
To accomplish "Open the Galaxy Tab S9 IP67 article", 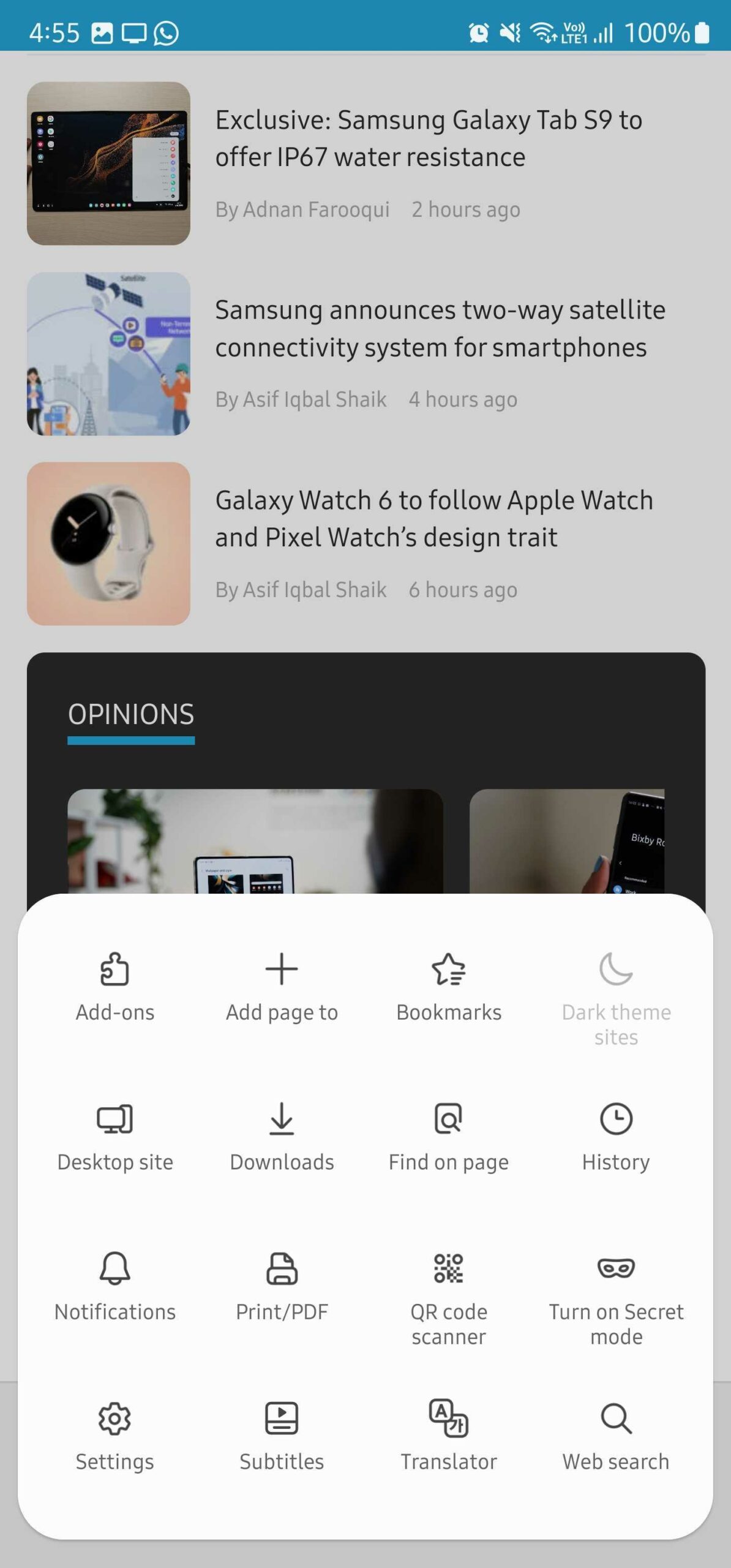I will coord(429,138).
